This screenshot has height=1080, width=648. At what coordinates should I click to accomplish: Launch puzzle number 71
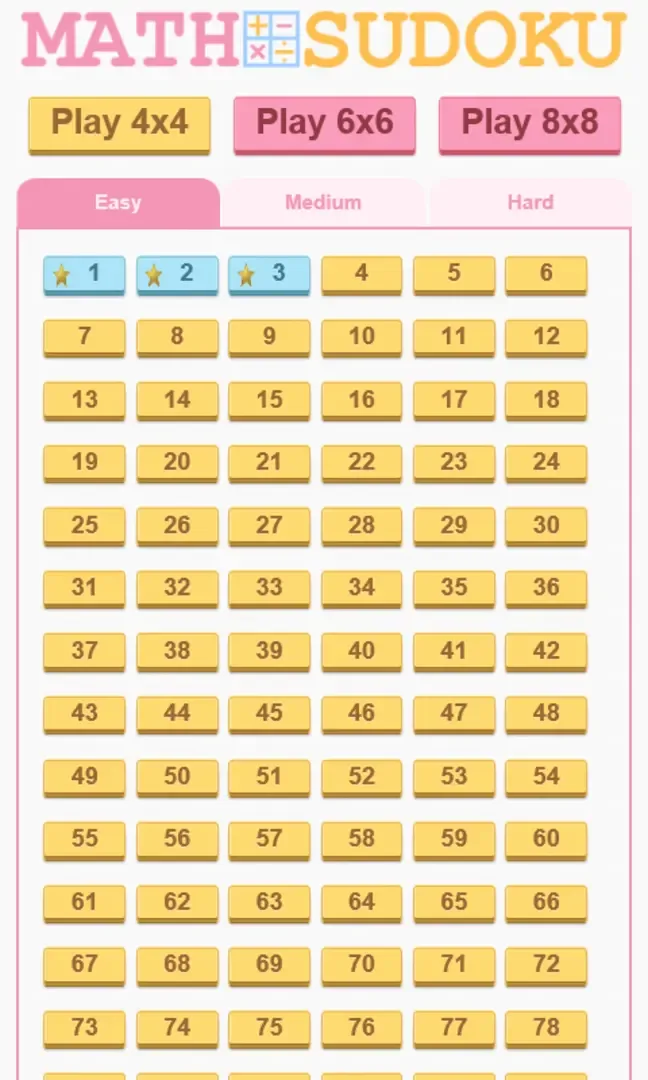pos(454,964)
